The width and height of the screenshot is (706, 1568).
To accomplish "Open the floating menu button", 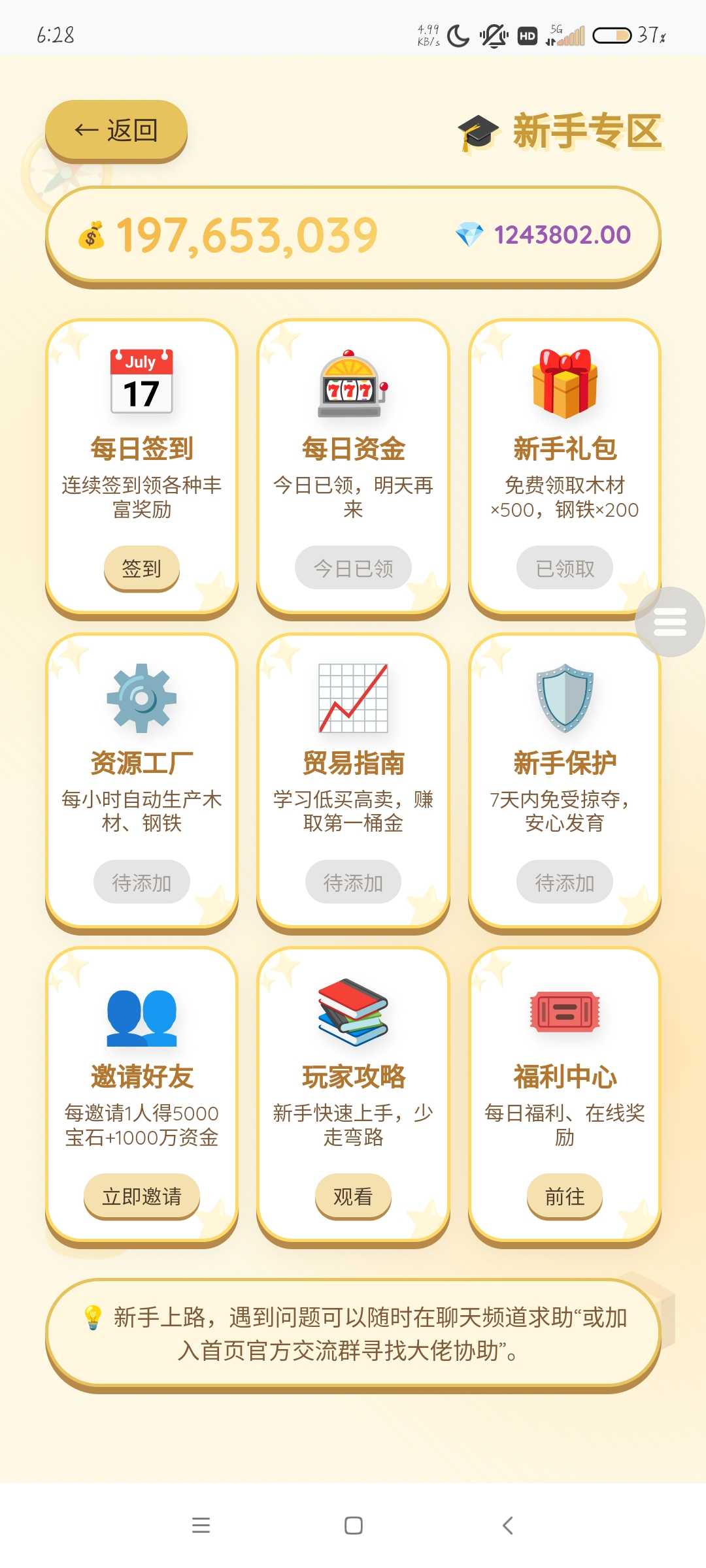I will coord(669,622).
